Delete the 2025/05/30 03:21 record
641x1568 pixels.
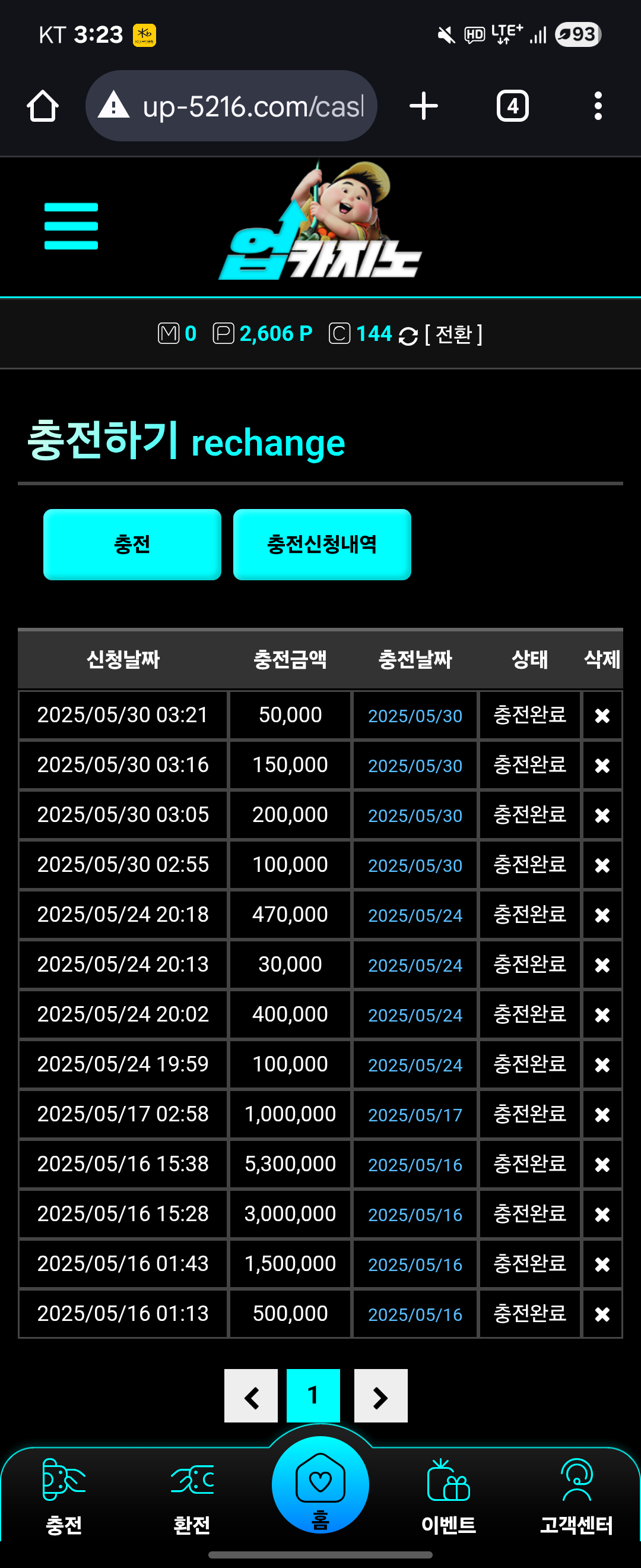602,715
